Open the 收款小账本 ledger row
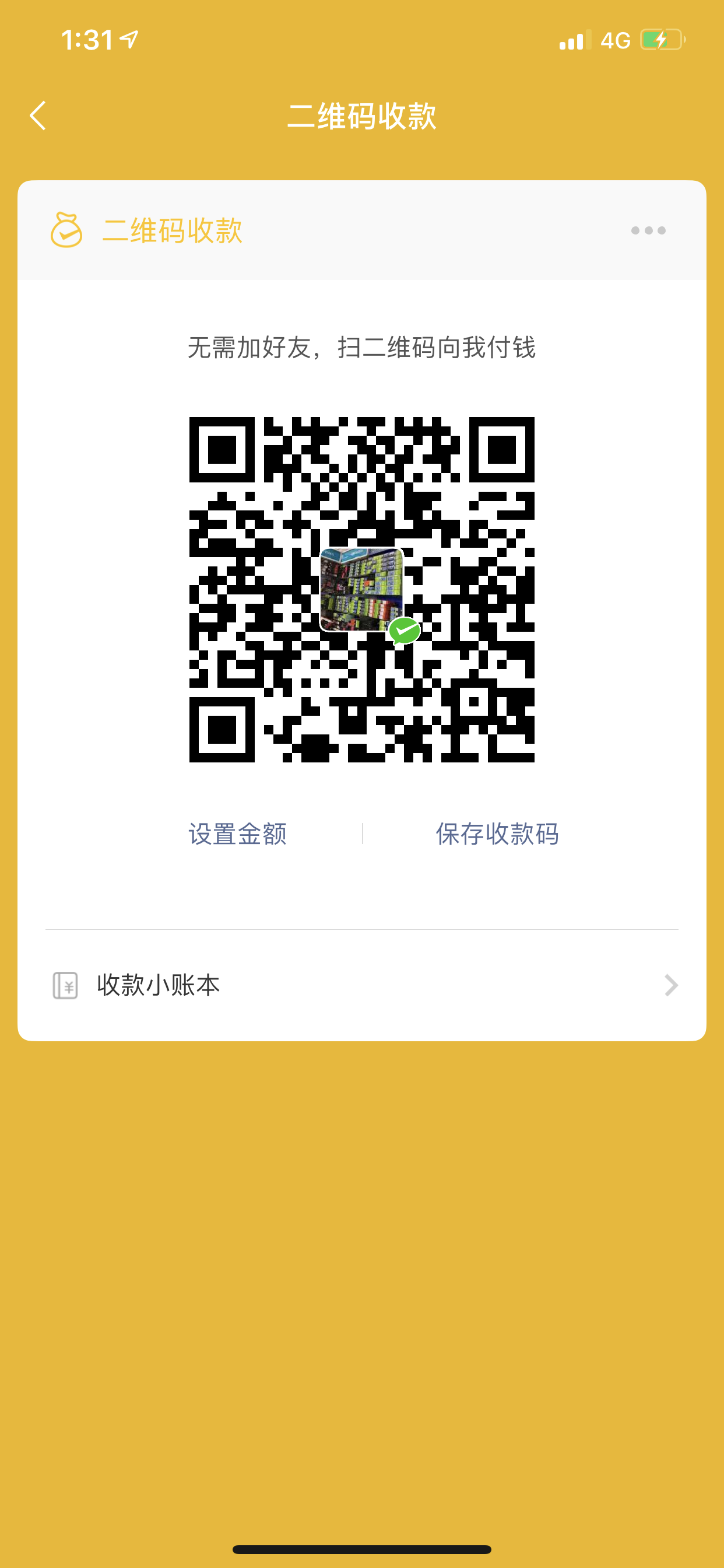 pos(361,985)
